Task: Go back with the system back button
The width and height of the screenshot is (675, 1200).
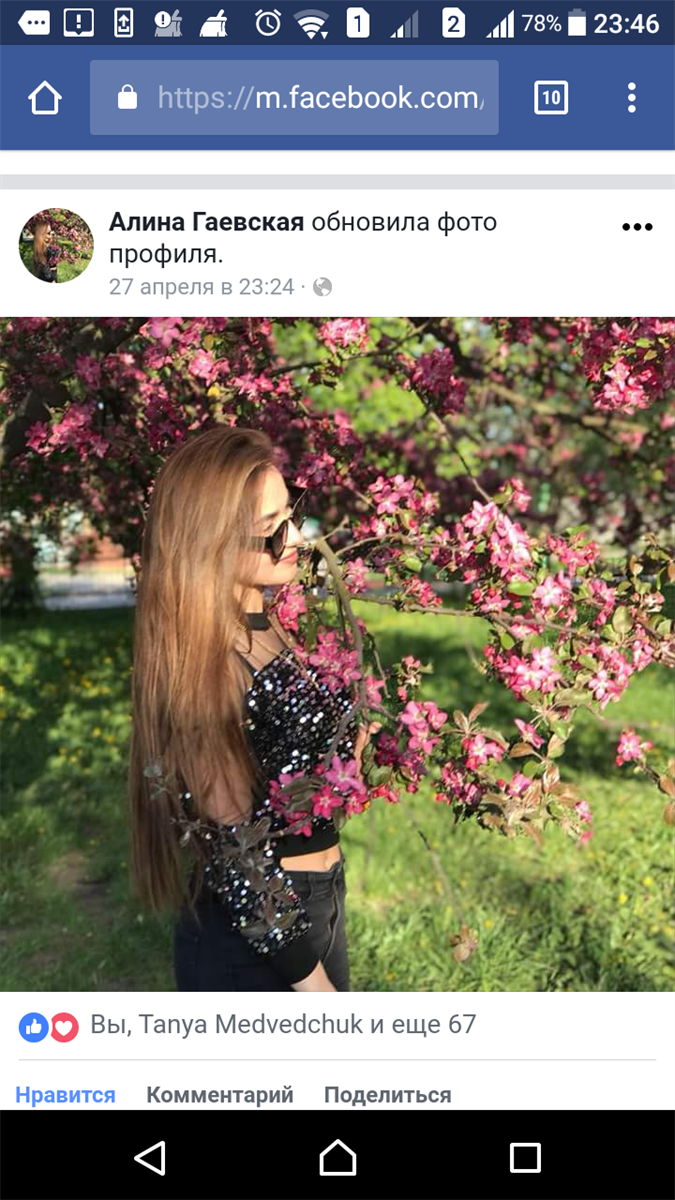Action: click(x=150, y=1158)
